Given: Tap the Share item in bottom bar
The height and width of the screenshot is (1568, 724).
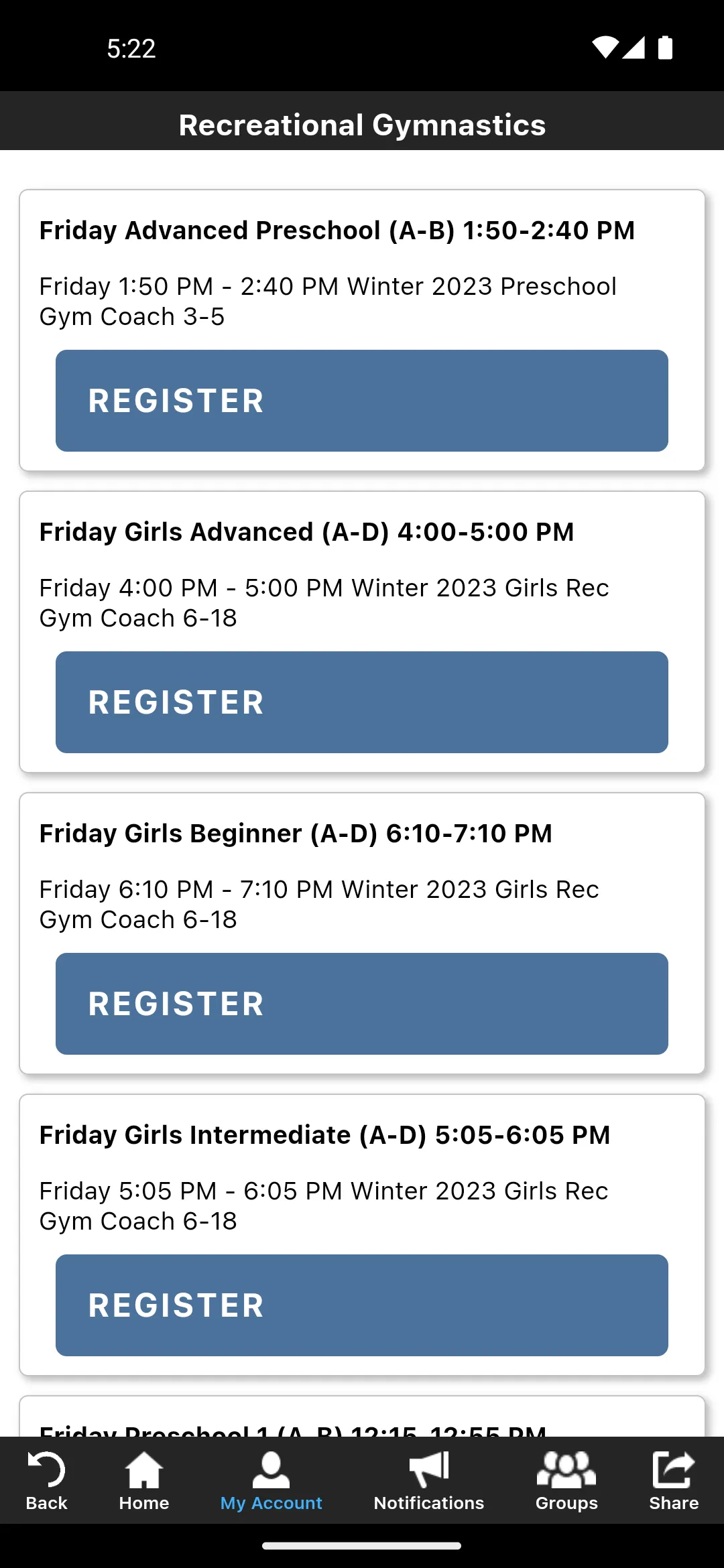Looking at the screenshot, I should coord(674,1481).
